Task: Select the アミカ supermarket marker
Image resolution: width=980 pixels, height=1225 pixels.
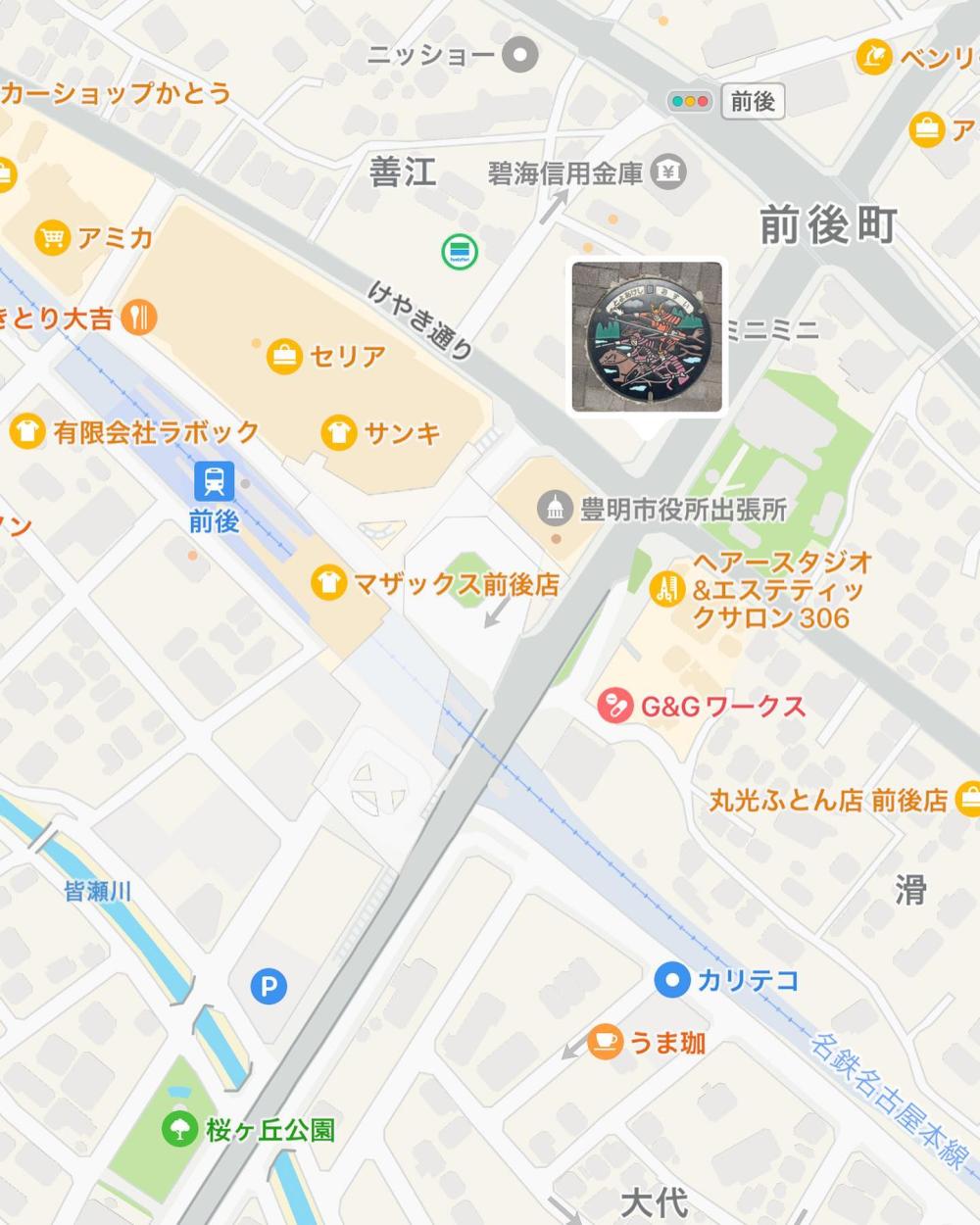Action: 51,237
